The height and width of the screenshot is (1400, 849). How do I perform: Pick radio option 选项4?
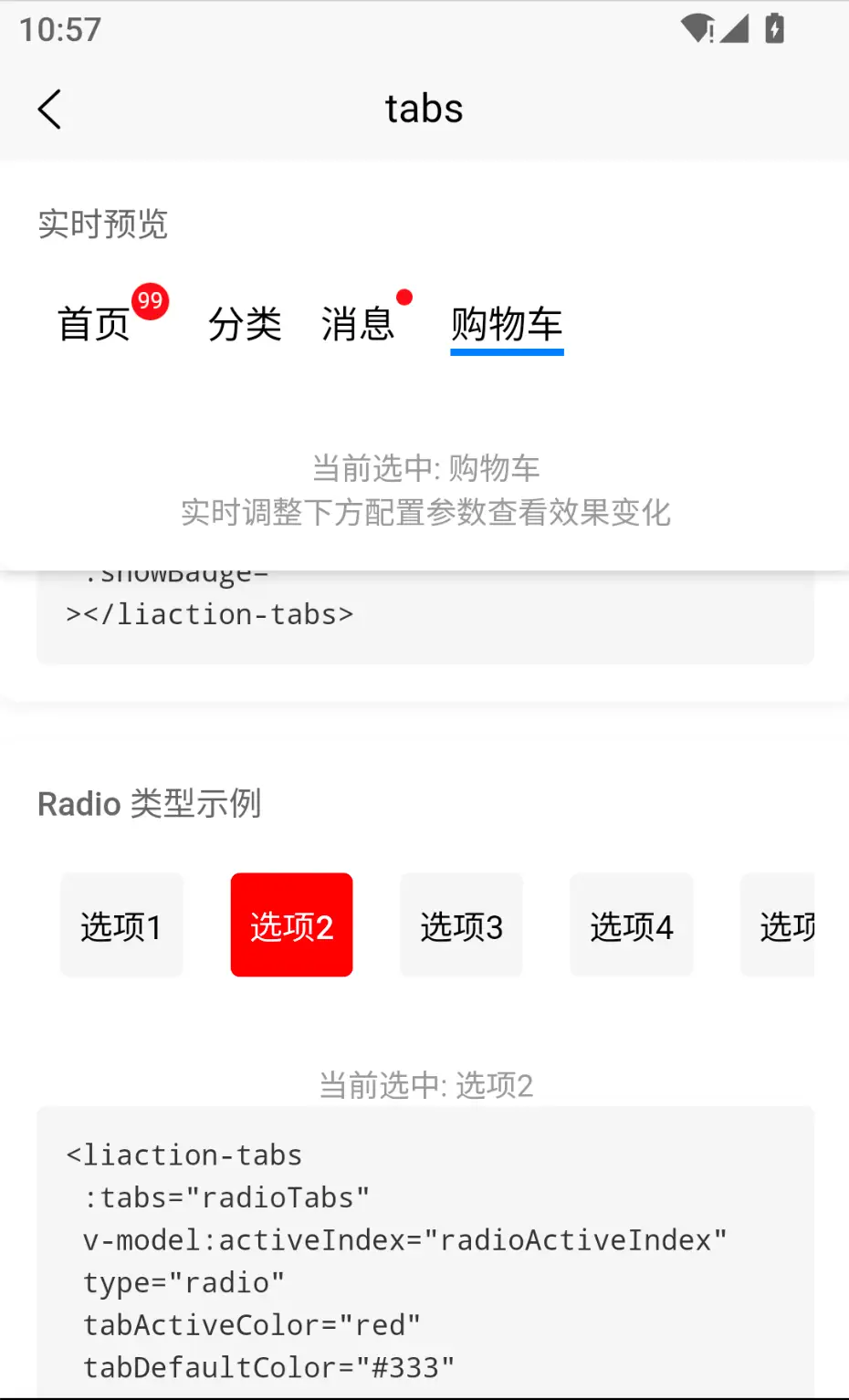631,925
